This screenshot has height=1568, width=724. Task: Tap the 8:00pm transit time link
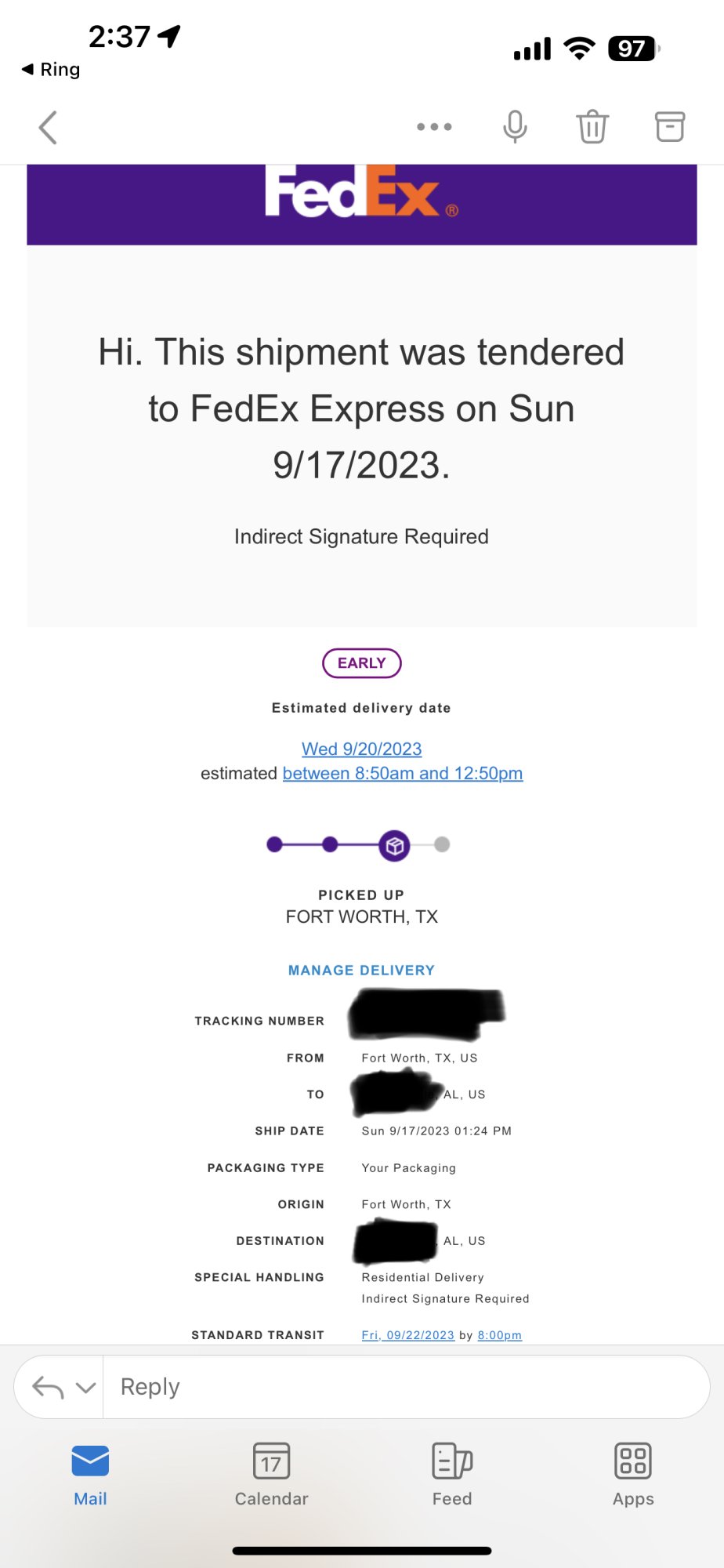point(500,1335)
